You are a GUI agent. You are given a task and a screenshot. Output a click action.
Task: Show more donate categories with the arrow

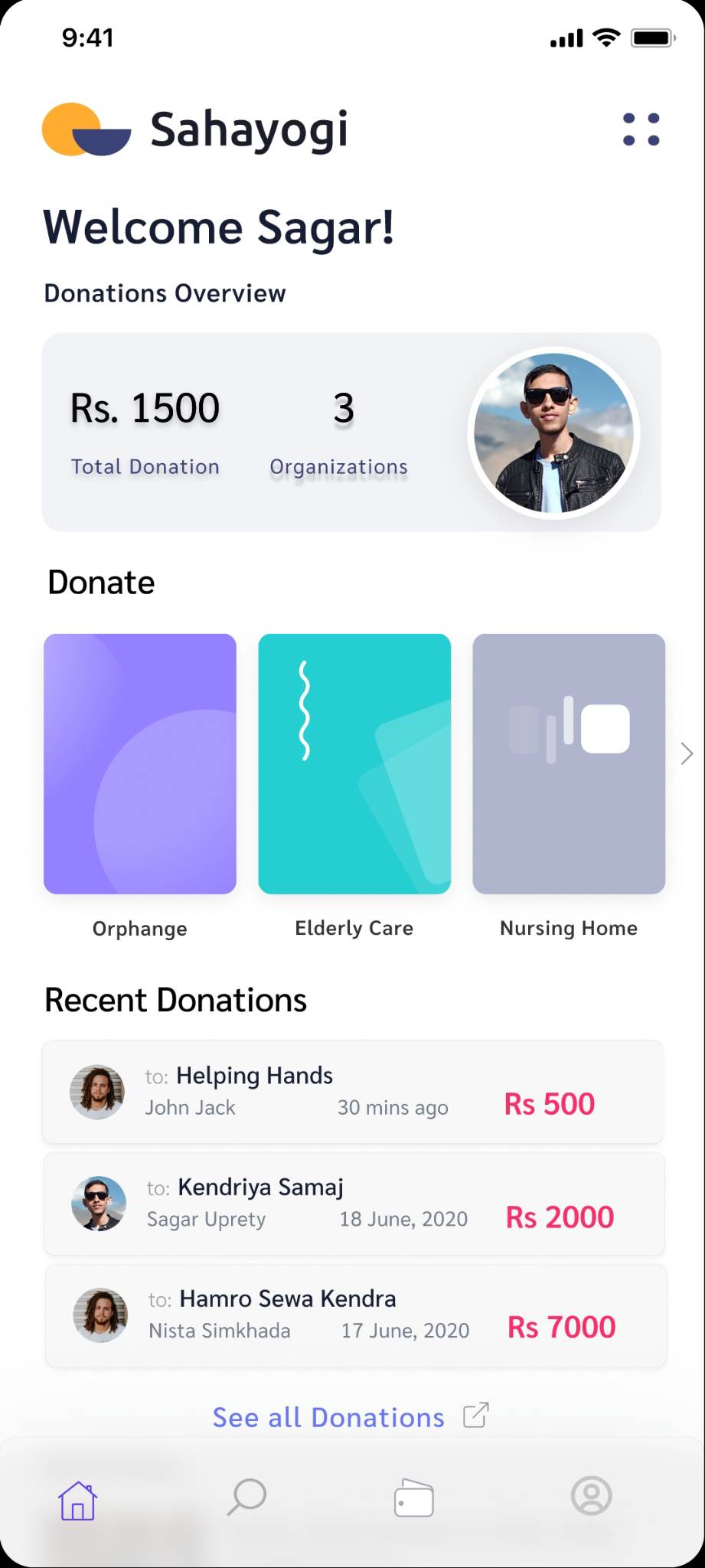687,753
